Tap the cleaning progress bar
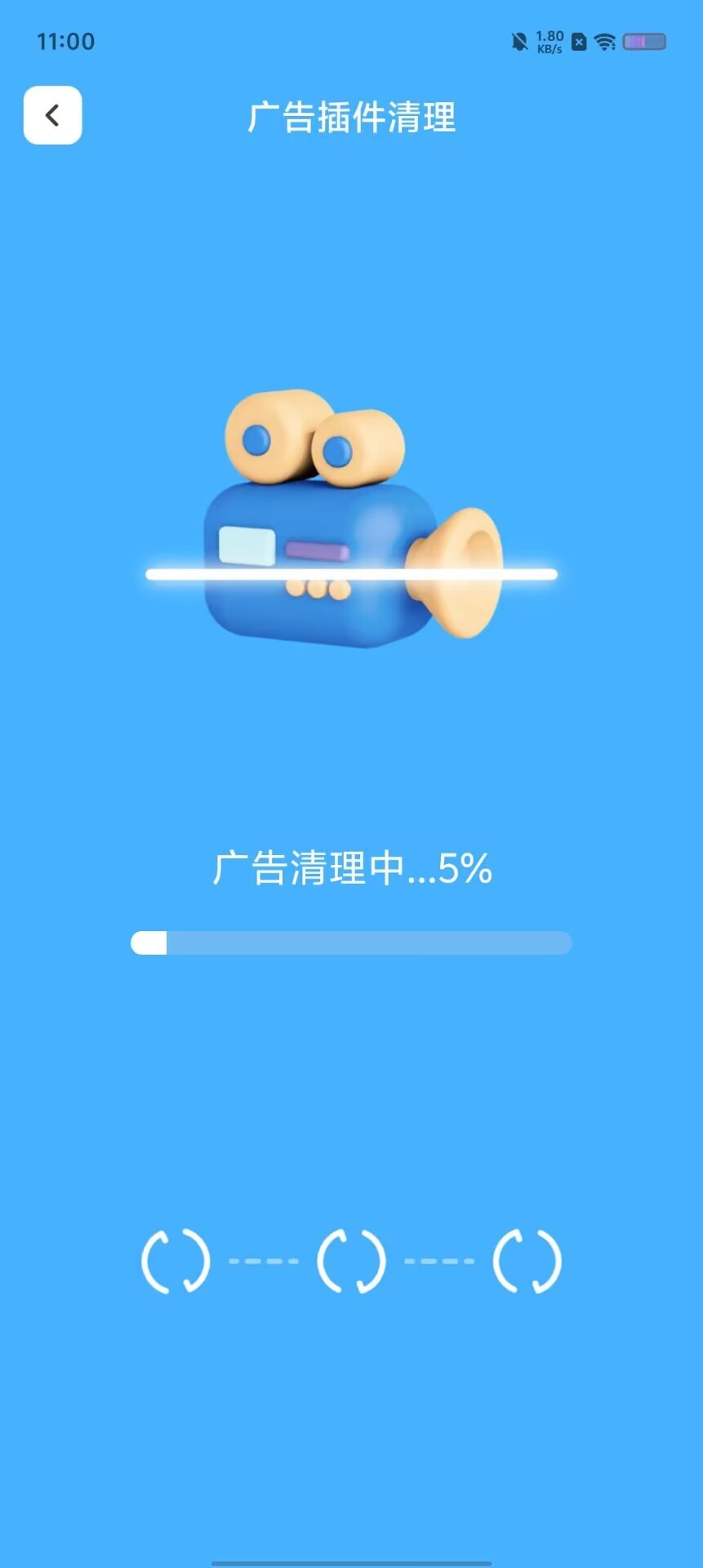Screen dimensions: 703x1568 pos(351,943)
